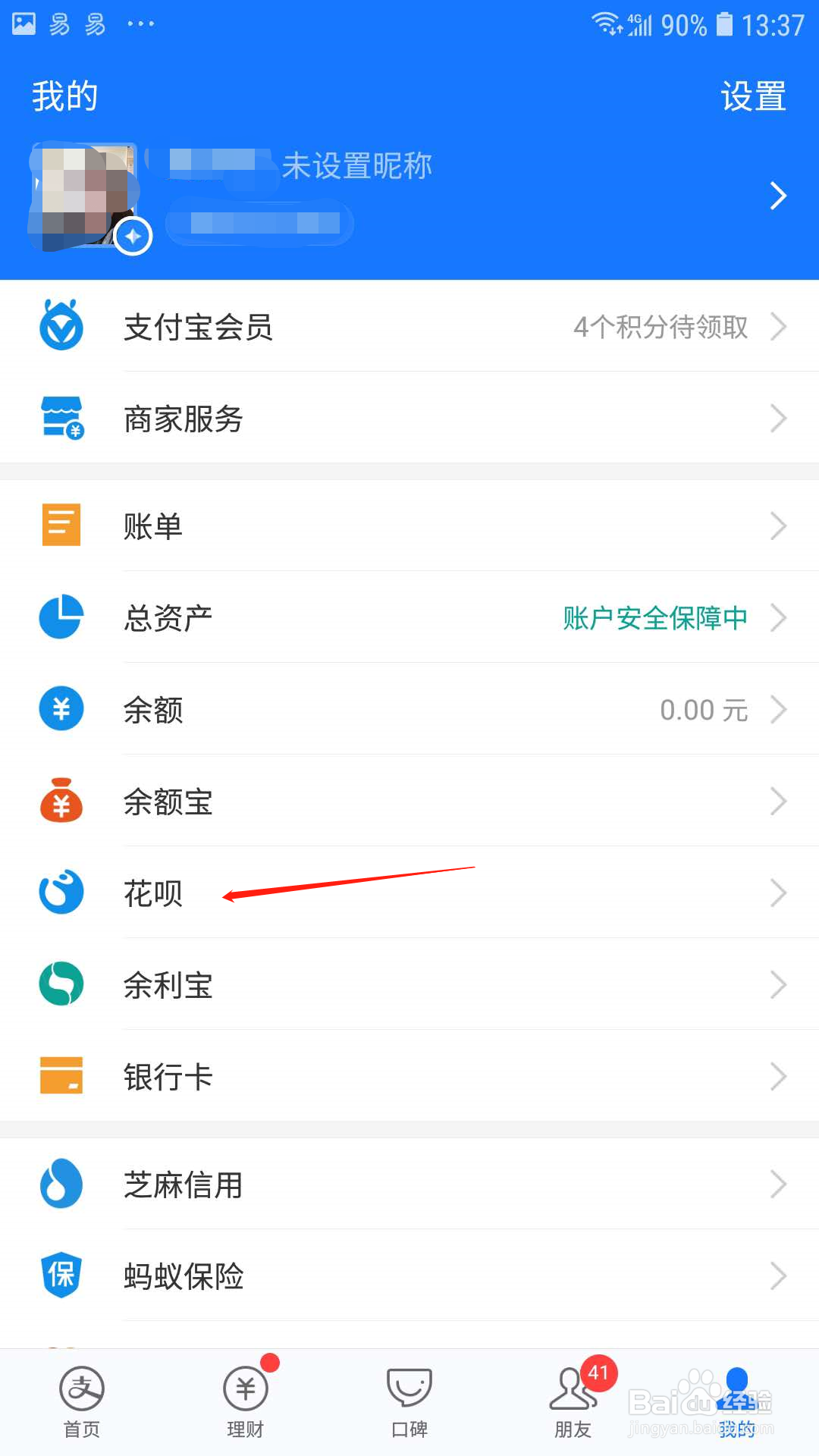Click the 账单 bill icon
Viewport: 819px width, 1456px height.
[x=61, y=525]
